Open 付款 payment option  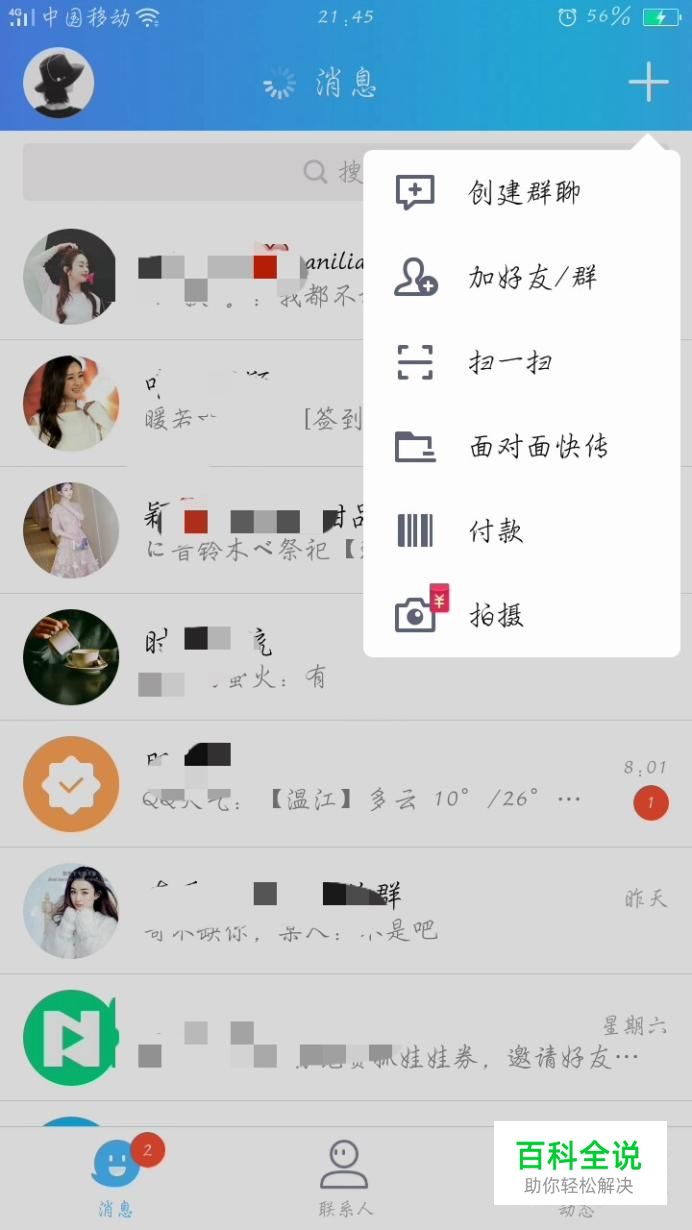[522, 531]
